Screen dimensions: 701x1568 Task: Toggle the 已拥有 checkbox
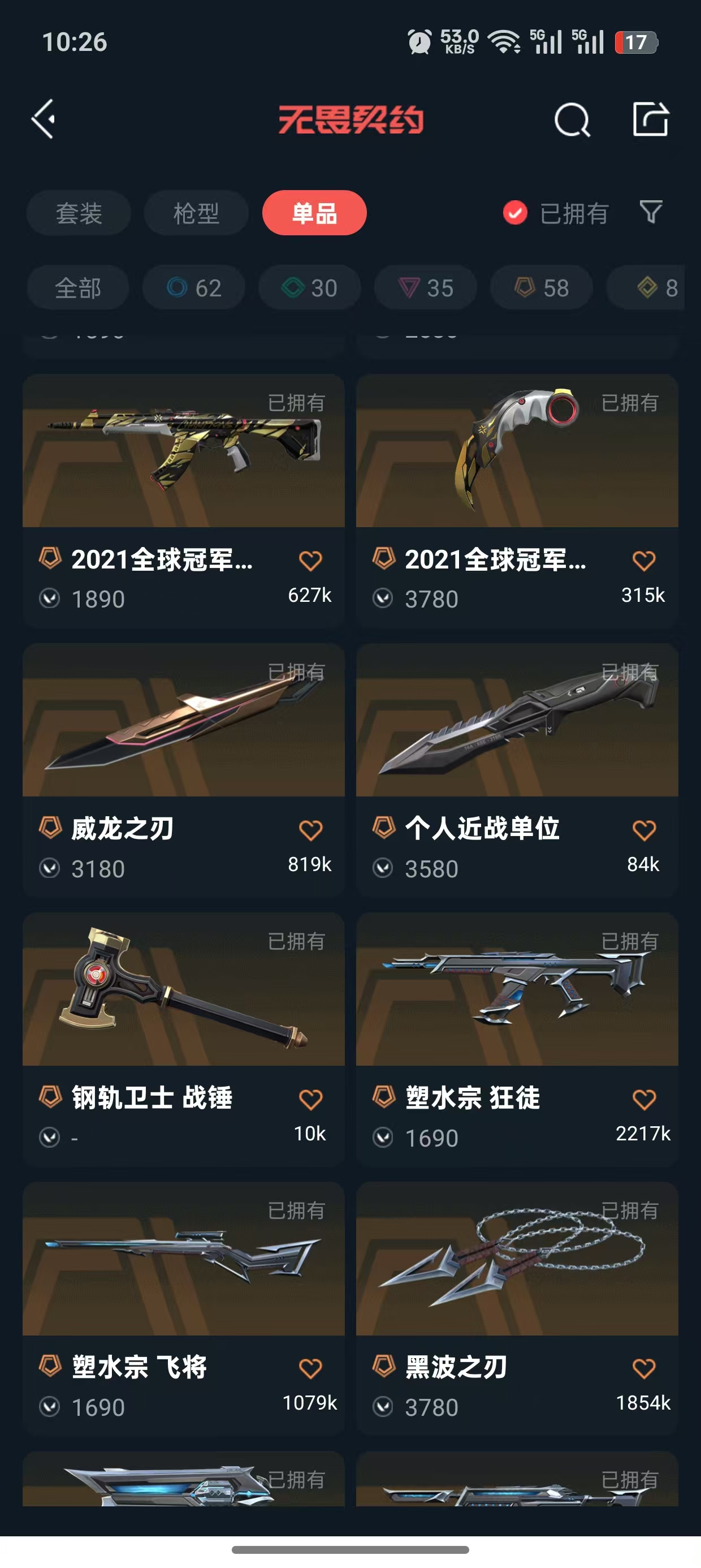pyautogui.click(x=515, y=213)
